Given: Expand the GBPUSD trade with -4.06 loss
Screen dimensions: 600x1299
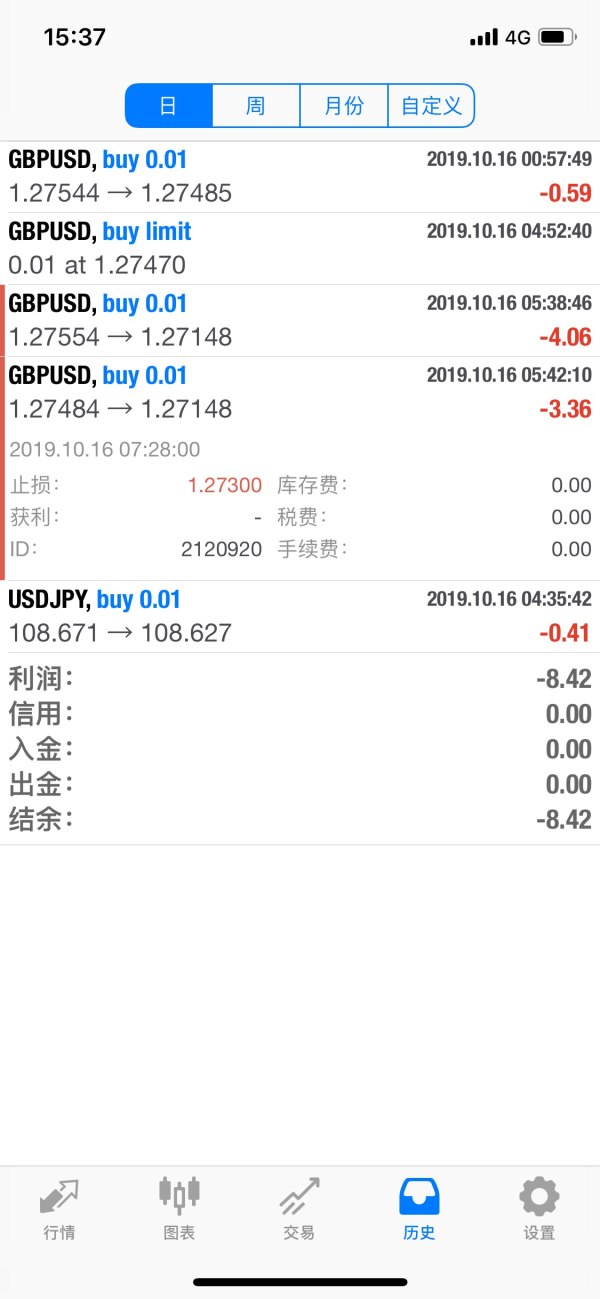Looking at the screenshot, I should click(300, 320).
